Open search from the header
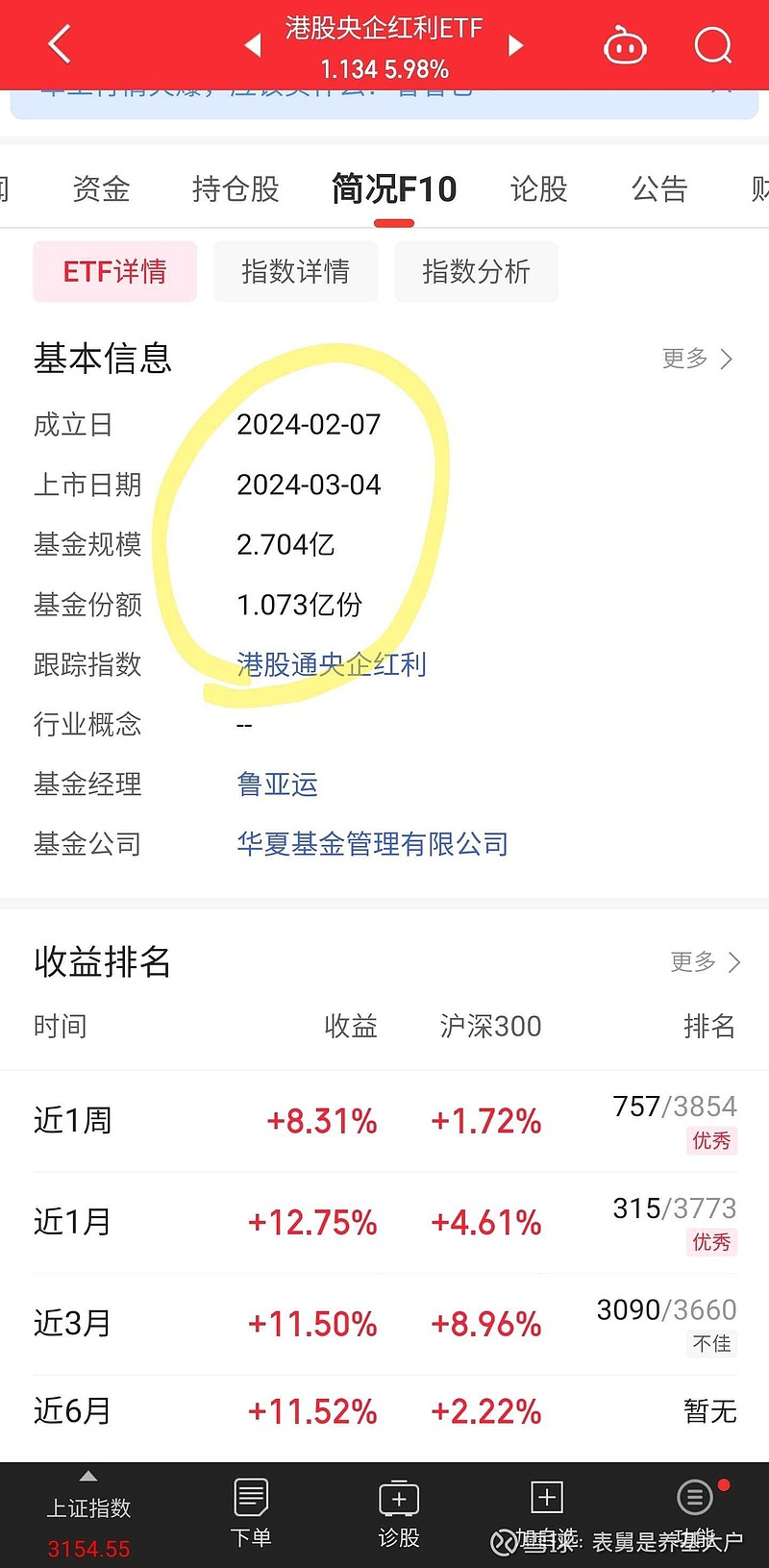The image size is (769, 1568). (x=712, y=44)
